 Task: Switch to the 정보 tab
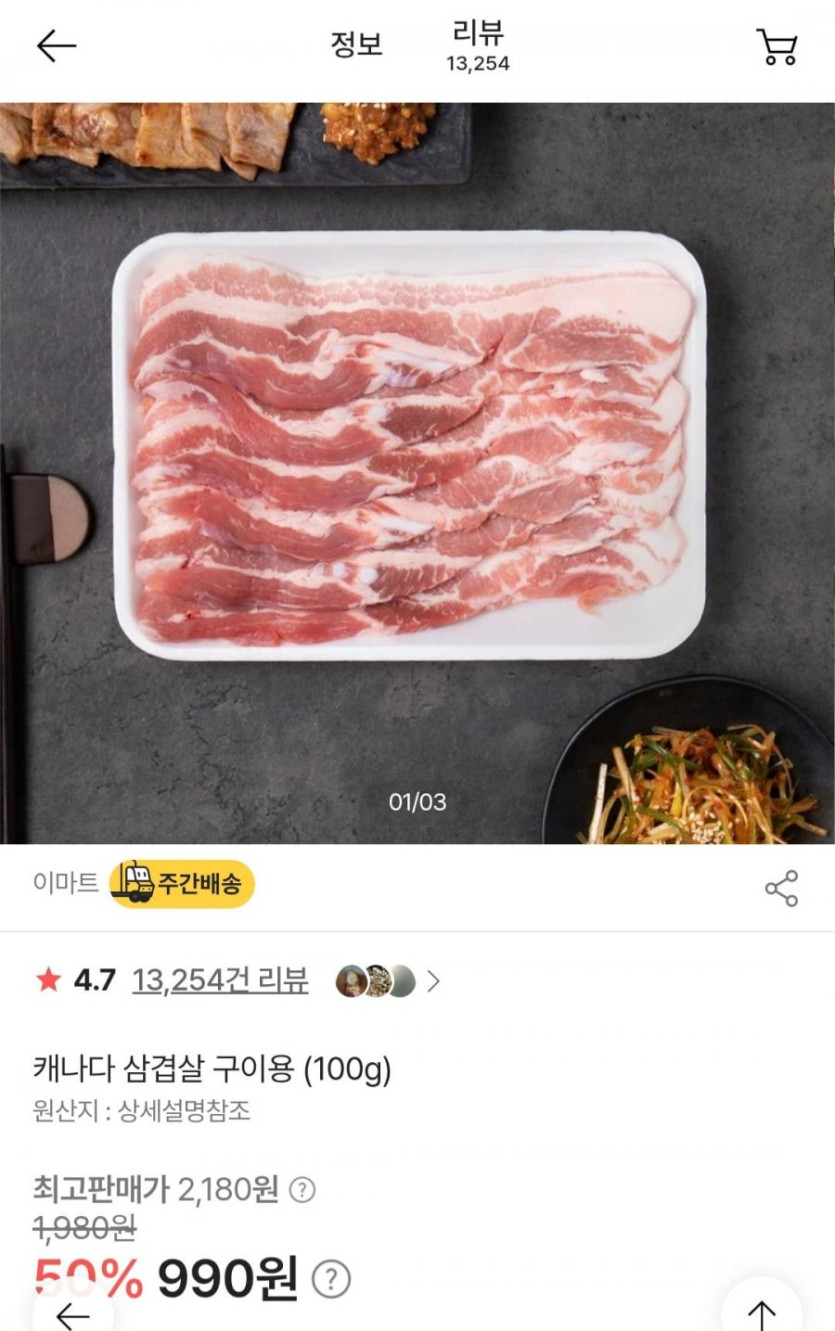tap(357, 45)
